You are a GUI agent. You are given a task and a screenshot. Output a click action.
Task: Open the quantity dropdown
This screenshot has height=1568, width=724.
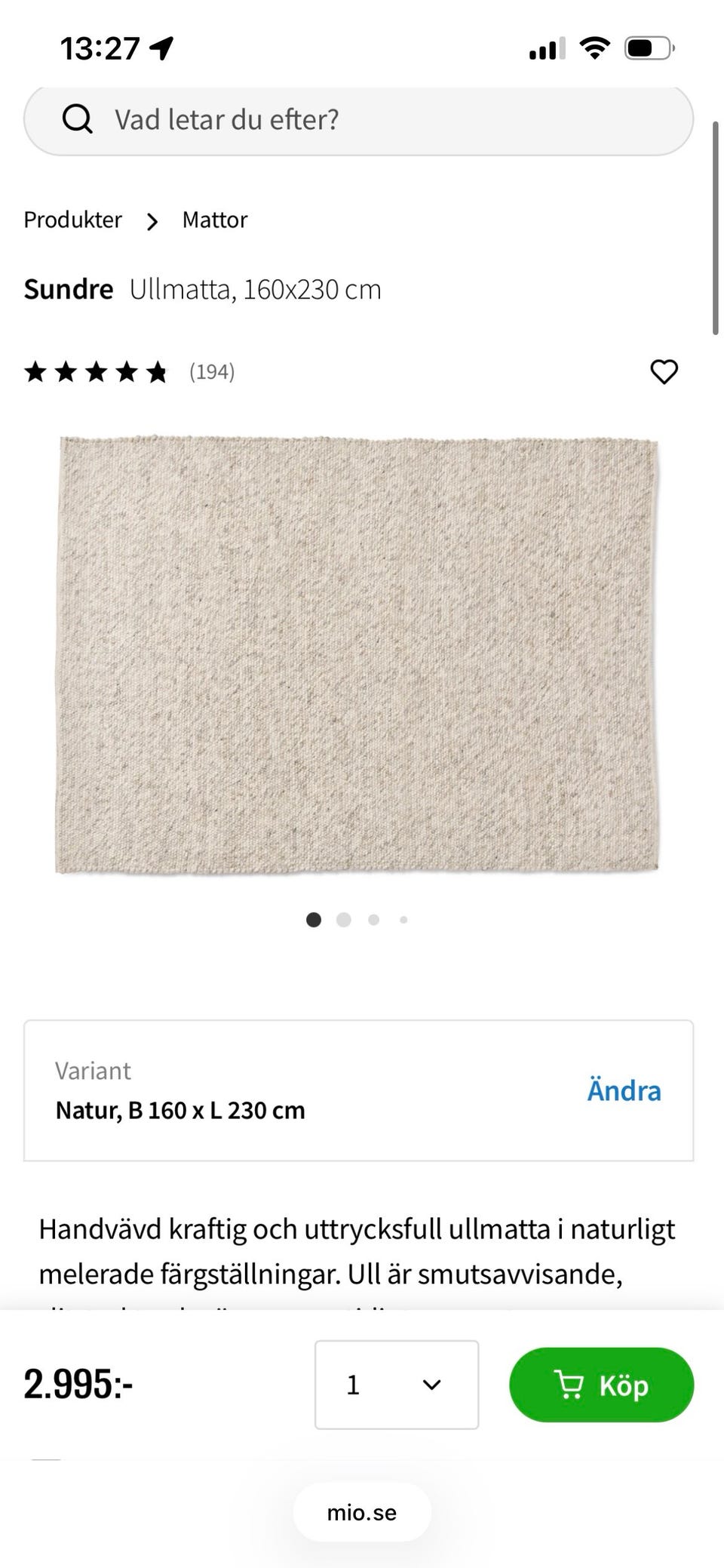[397, 1385]
